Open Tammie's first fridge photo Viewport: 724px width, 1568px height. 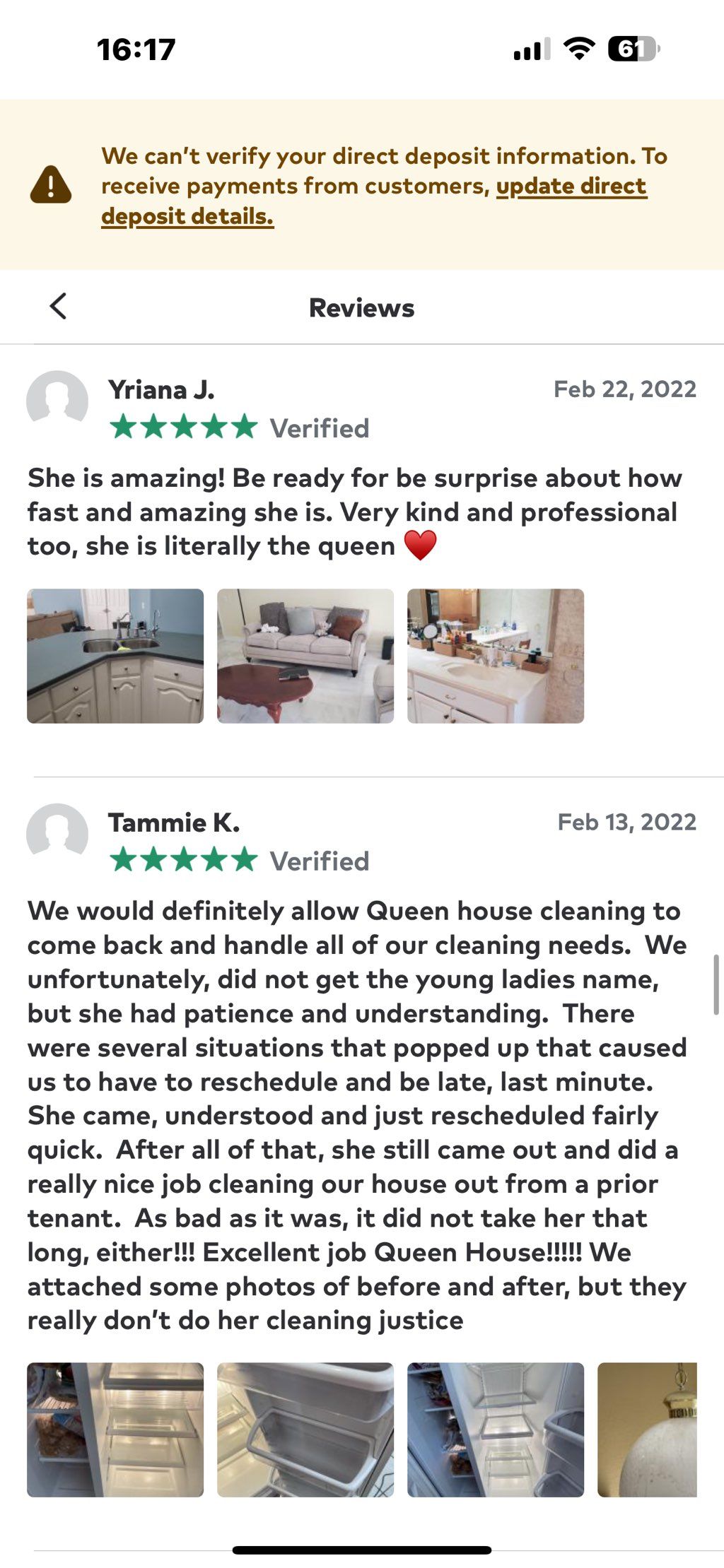tap(115, 1430)
